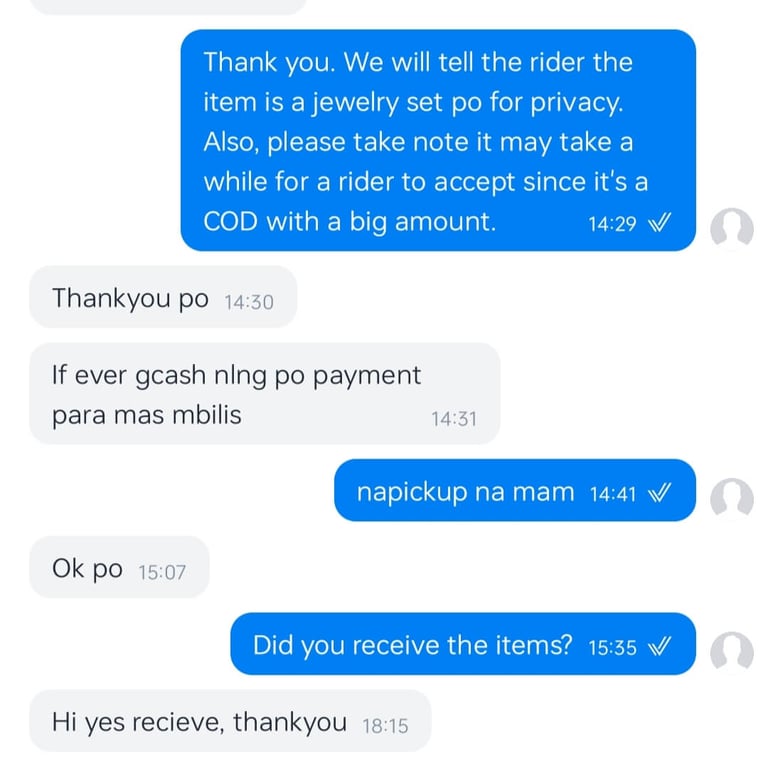768x768 pixels.
Task: View profile avatar next to the jewelry set message
Action: (x=731, y=229)
